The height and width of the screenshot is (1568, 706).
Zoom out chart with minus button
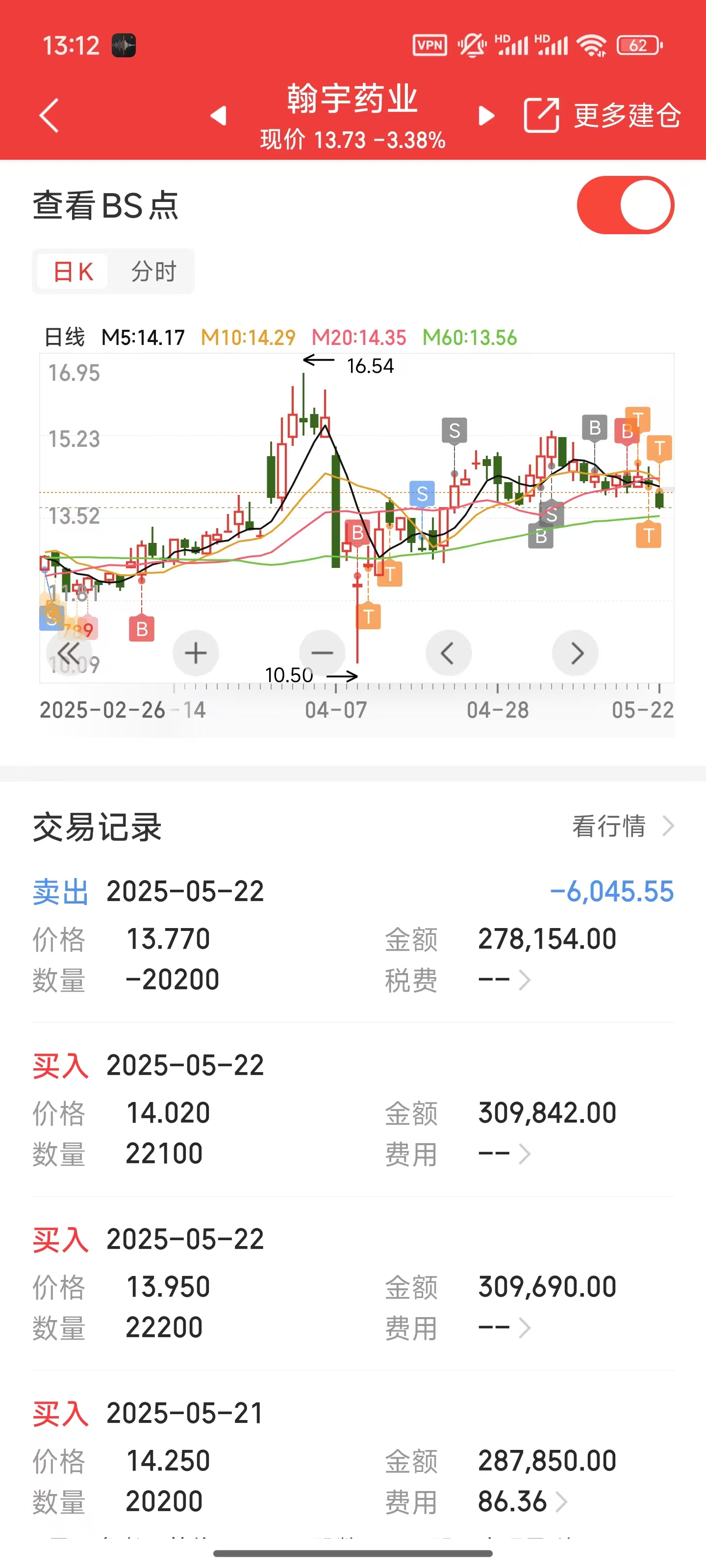pos(322,653)
